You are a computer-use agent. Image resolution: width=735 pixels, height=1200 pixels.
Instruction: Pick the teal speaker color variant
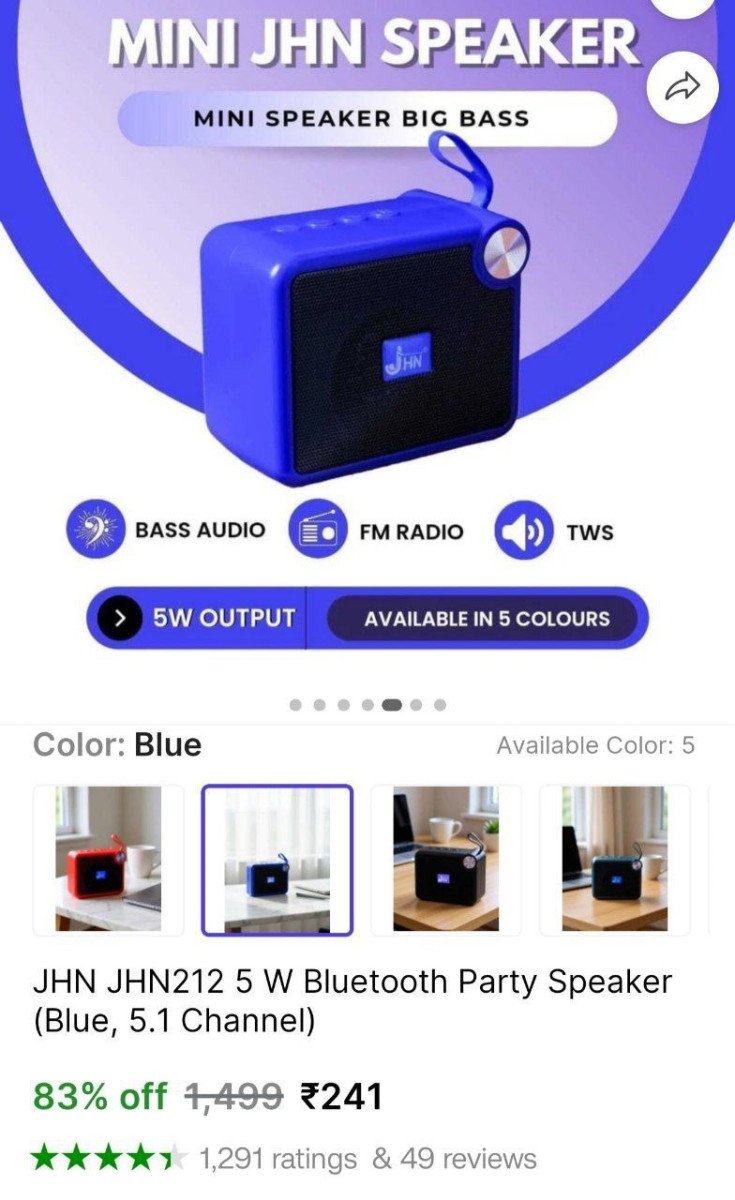point(614,859)
